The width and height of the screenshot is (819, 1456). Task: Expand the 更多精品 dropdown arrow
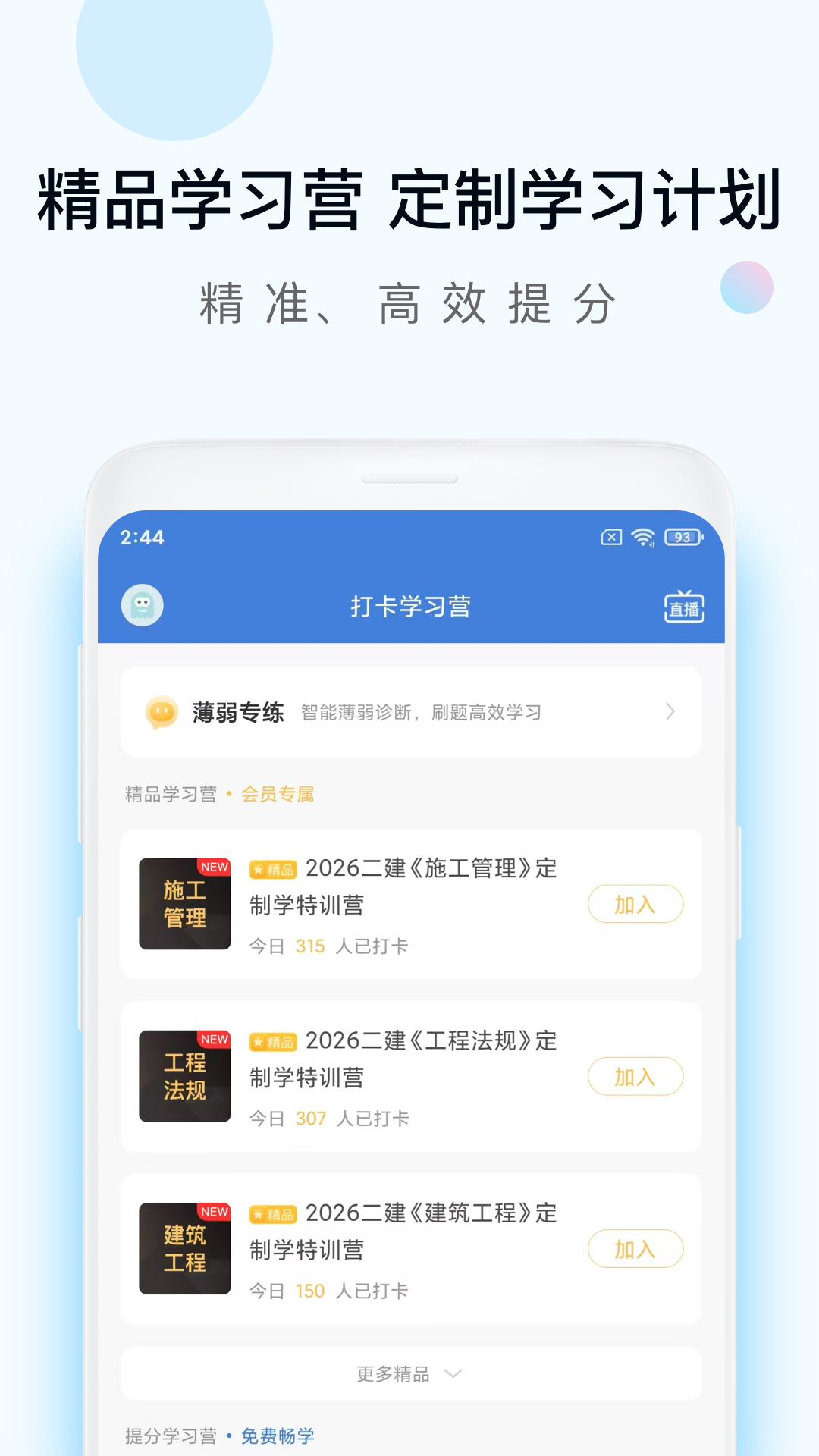coord(453,1373)
